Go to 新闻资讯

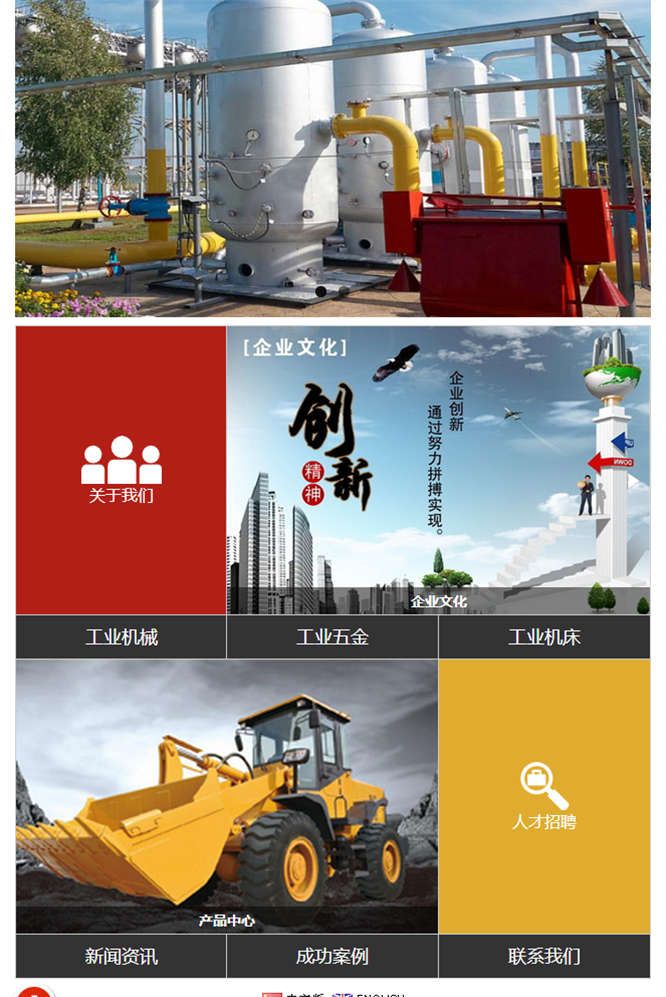[121, 956]
